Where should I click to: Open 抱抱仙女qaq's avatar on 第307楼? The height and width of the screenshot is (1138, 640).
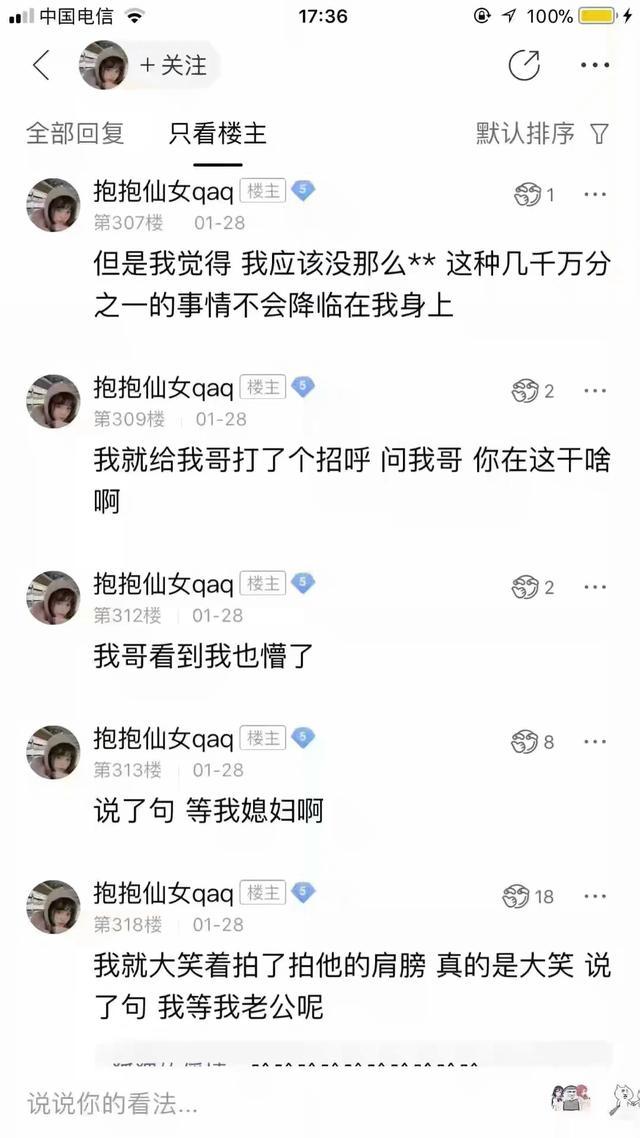point(53,205)
